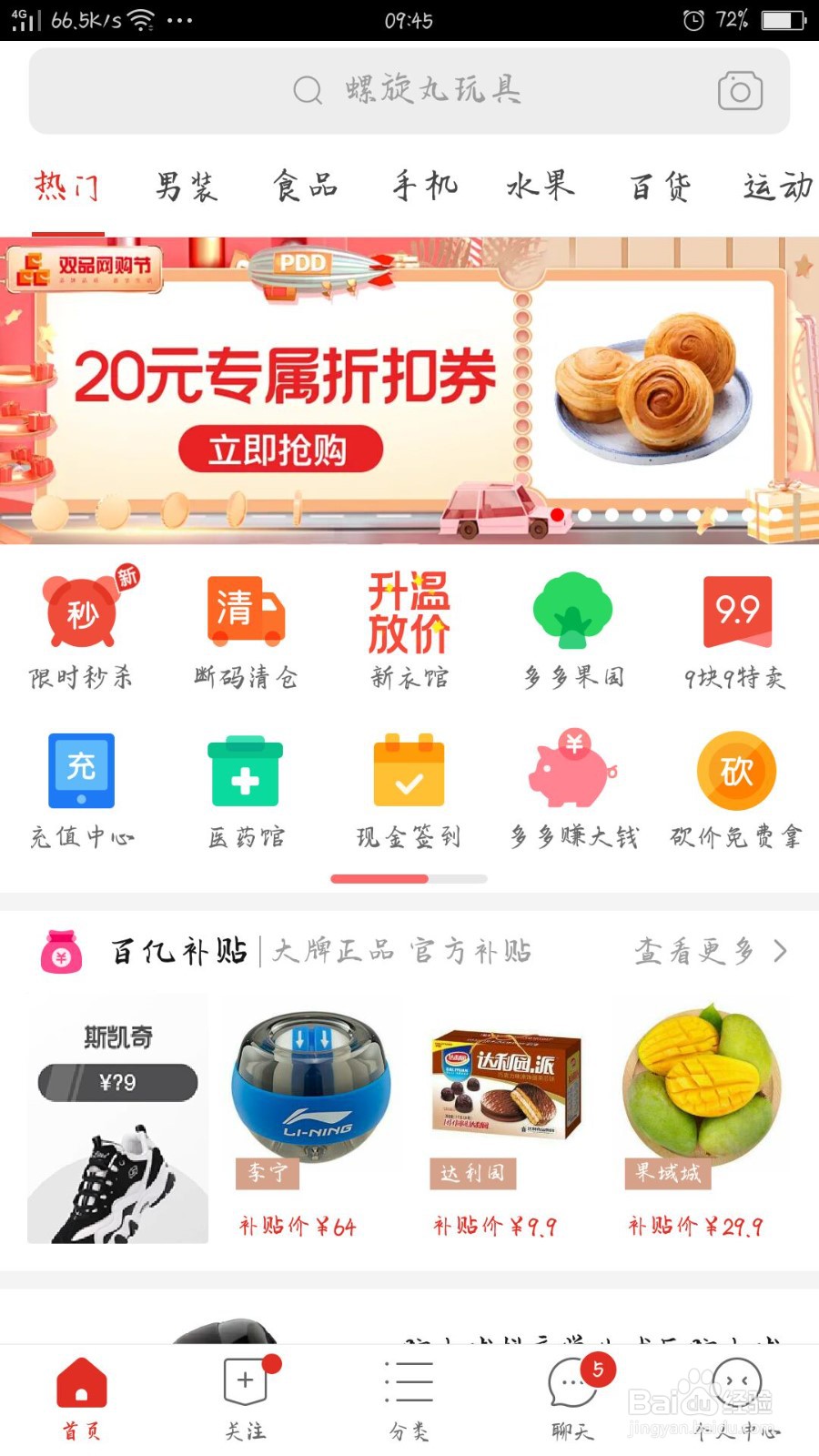Tap the camera icon for image search
The height and width of the screenshot is (1456, 819).
739,90
